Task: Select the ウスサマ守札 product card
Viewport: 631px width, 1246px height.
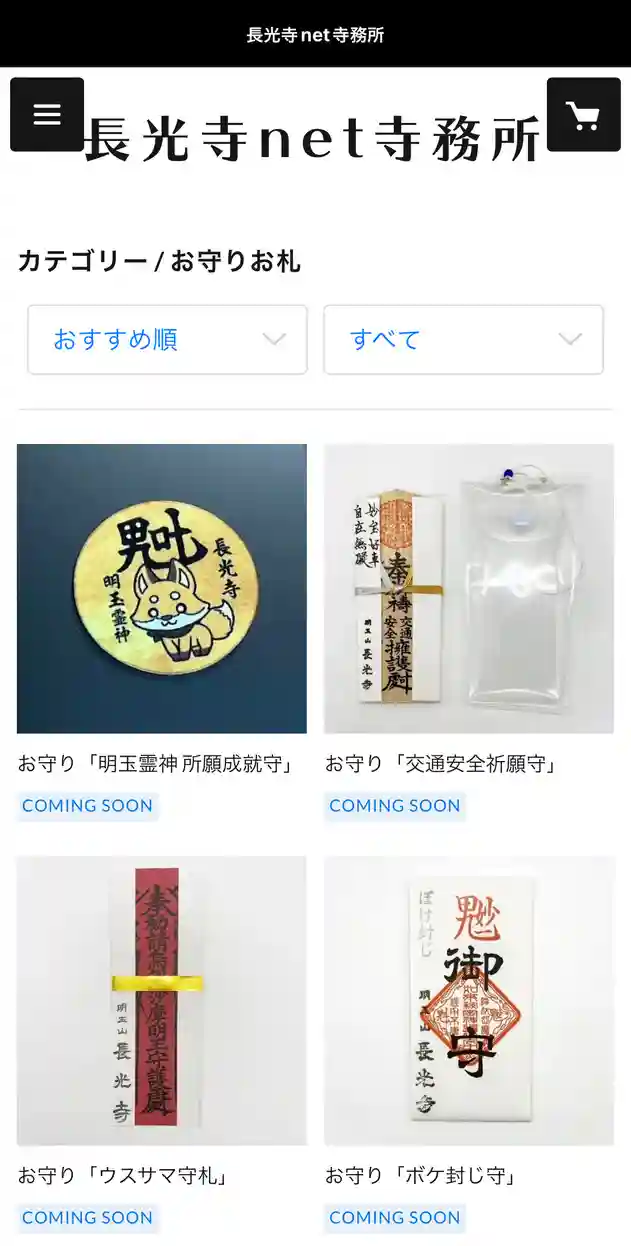Action: (162, 1000)
